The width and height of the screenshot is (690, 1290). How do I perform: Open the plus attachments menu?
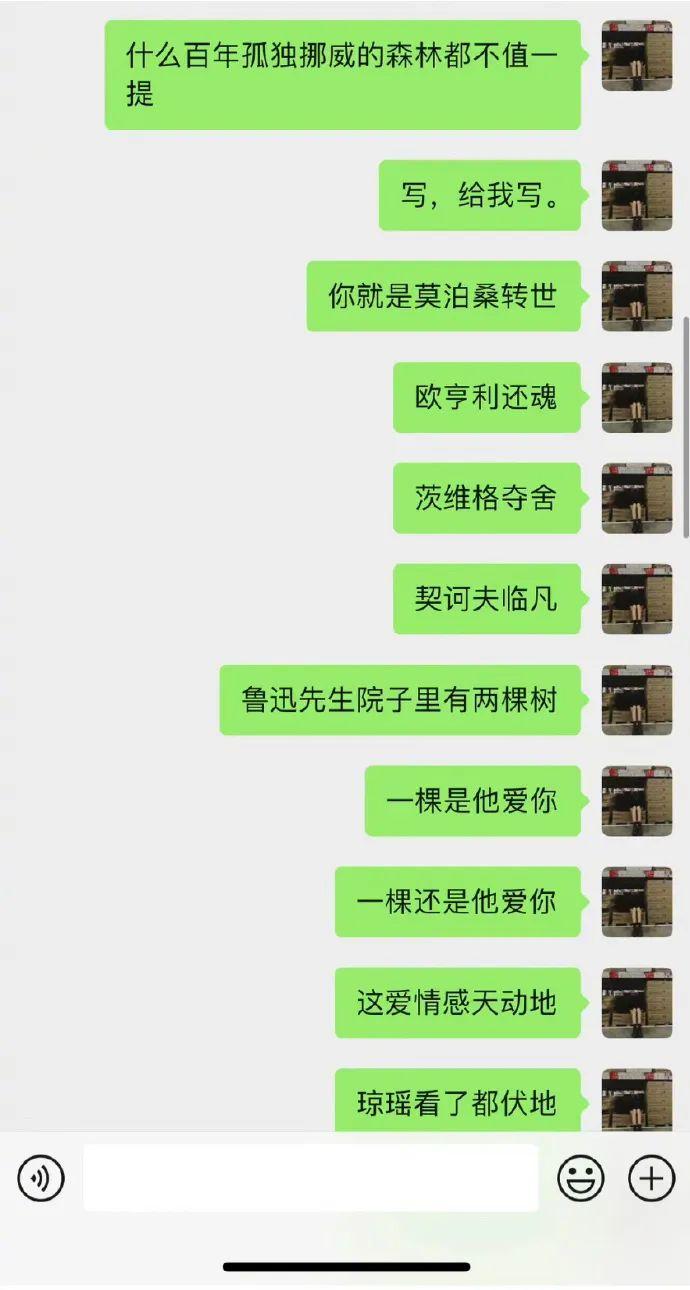(651, 1179)
